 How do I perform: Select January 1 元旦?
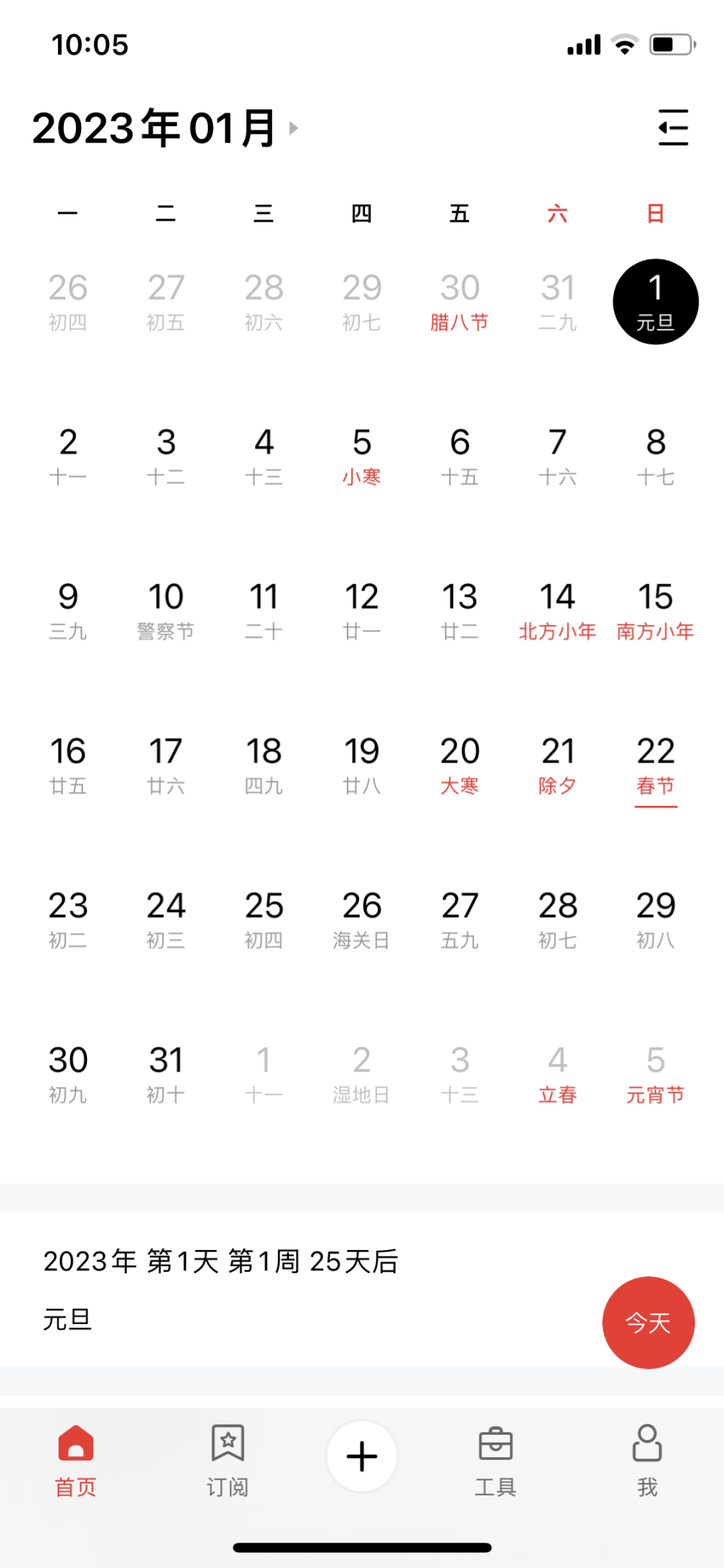coord(655,301)
